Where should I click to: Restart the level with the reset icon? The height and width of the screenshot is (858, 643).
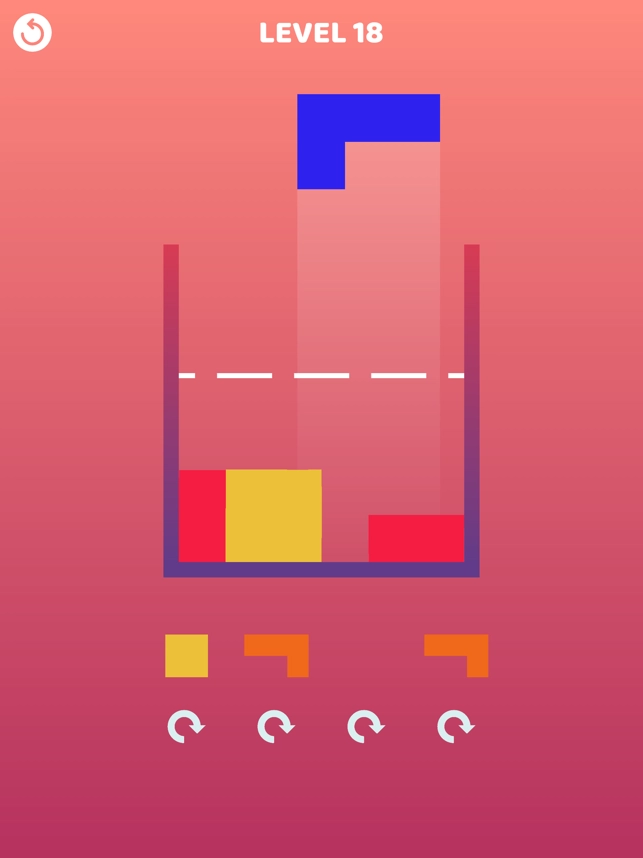coord(32,33)
